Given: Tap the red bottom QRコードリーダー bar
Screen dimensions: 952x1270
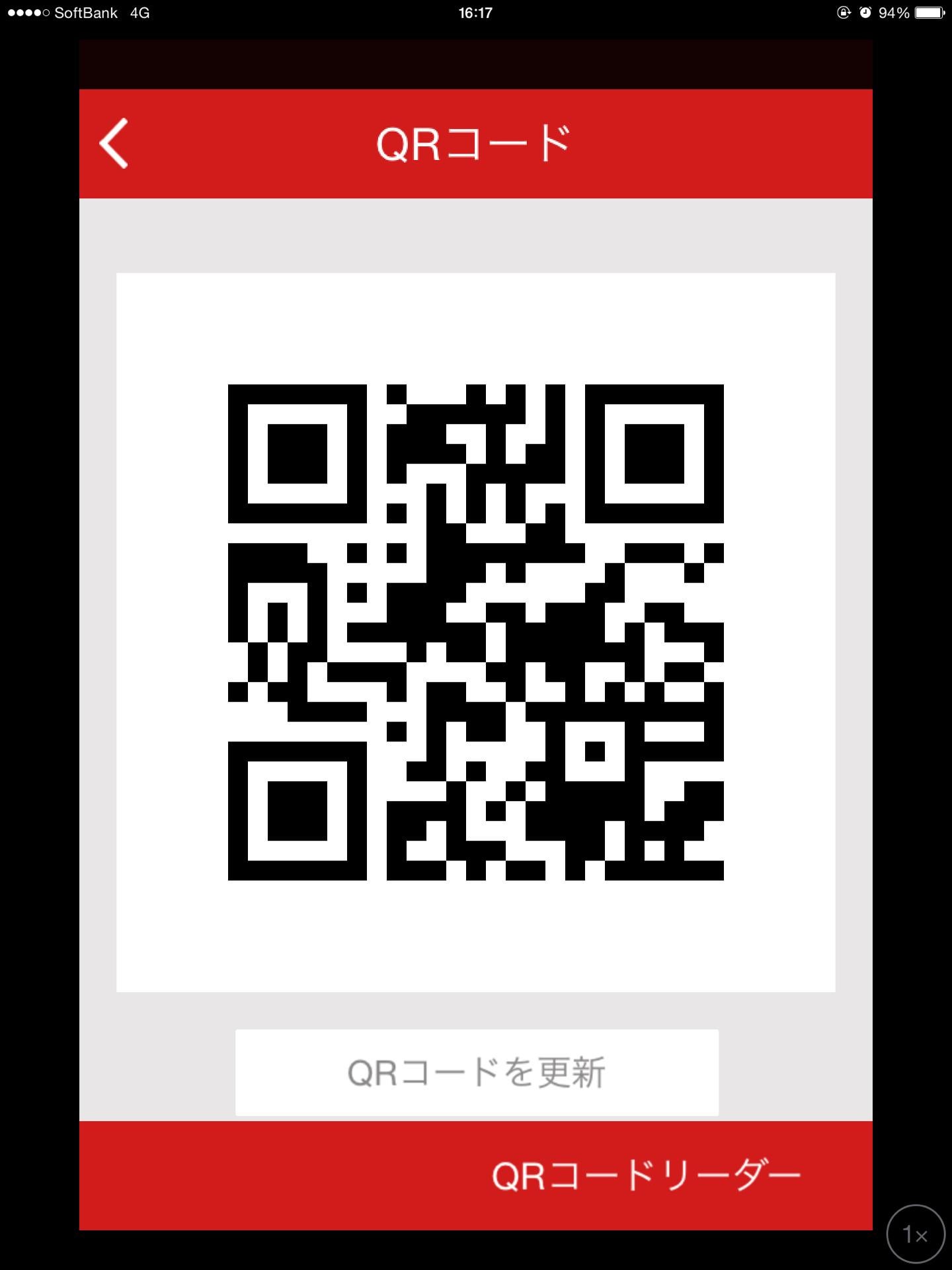Looking at the screenshot, I should (x=475, y=1174).
